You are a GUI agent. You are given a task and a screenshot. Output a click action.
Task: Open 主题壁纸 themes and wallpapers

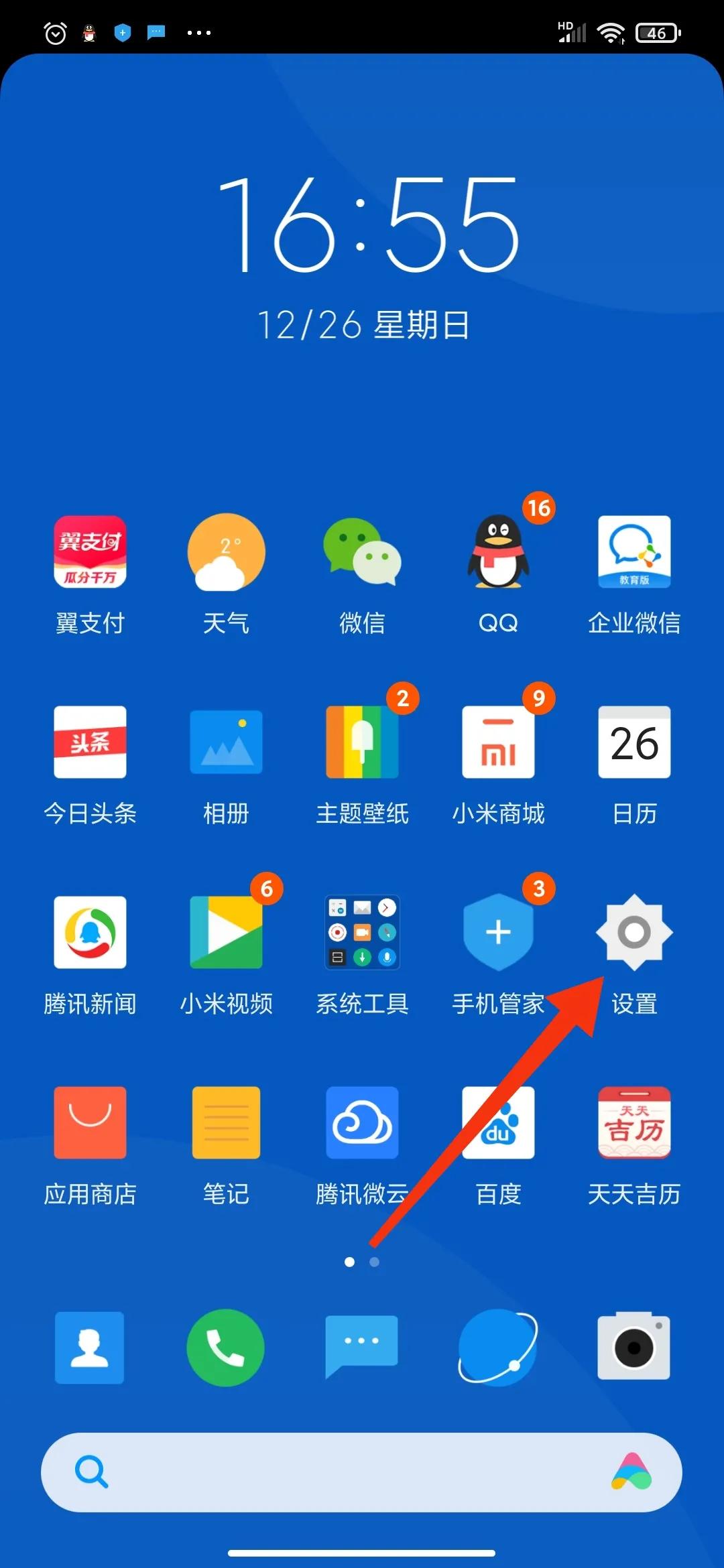(362, 742)
